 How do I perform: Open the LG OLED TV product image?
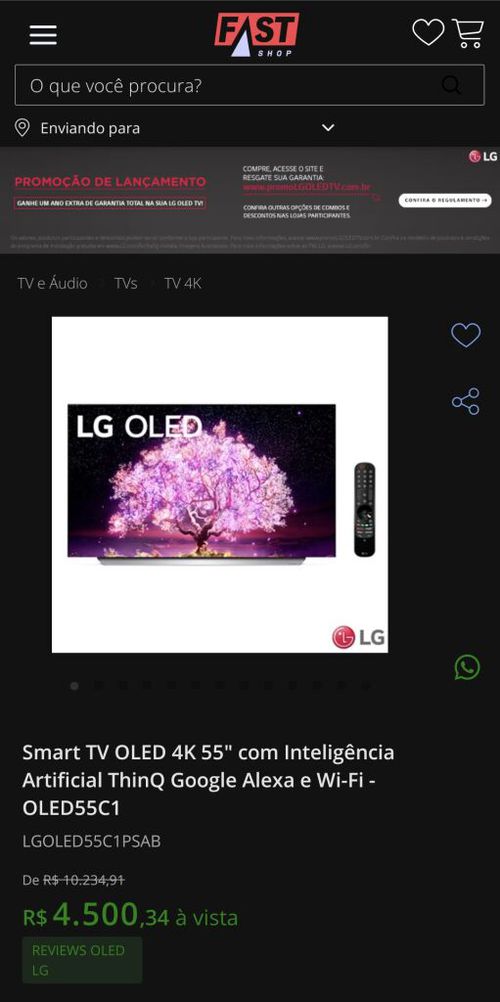220,484
